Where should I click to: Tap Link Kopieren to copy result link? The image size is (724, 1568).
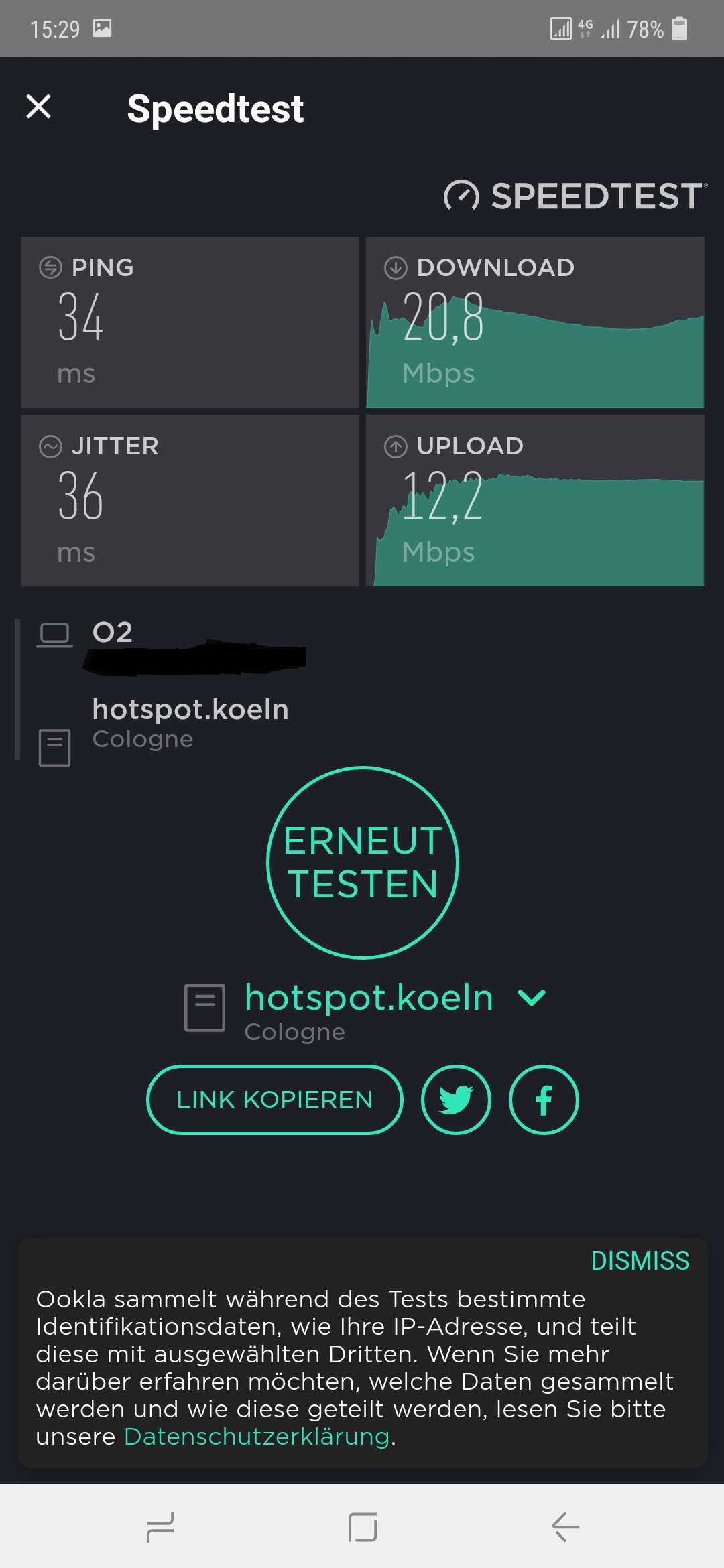(x=275, y=1100)
